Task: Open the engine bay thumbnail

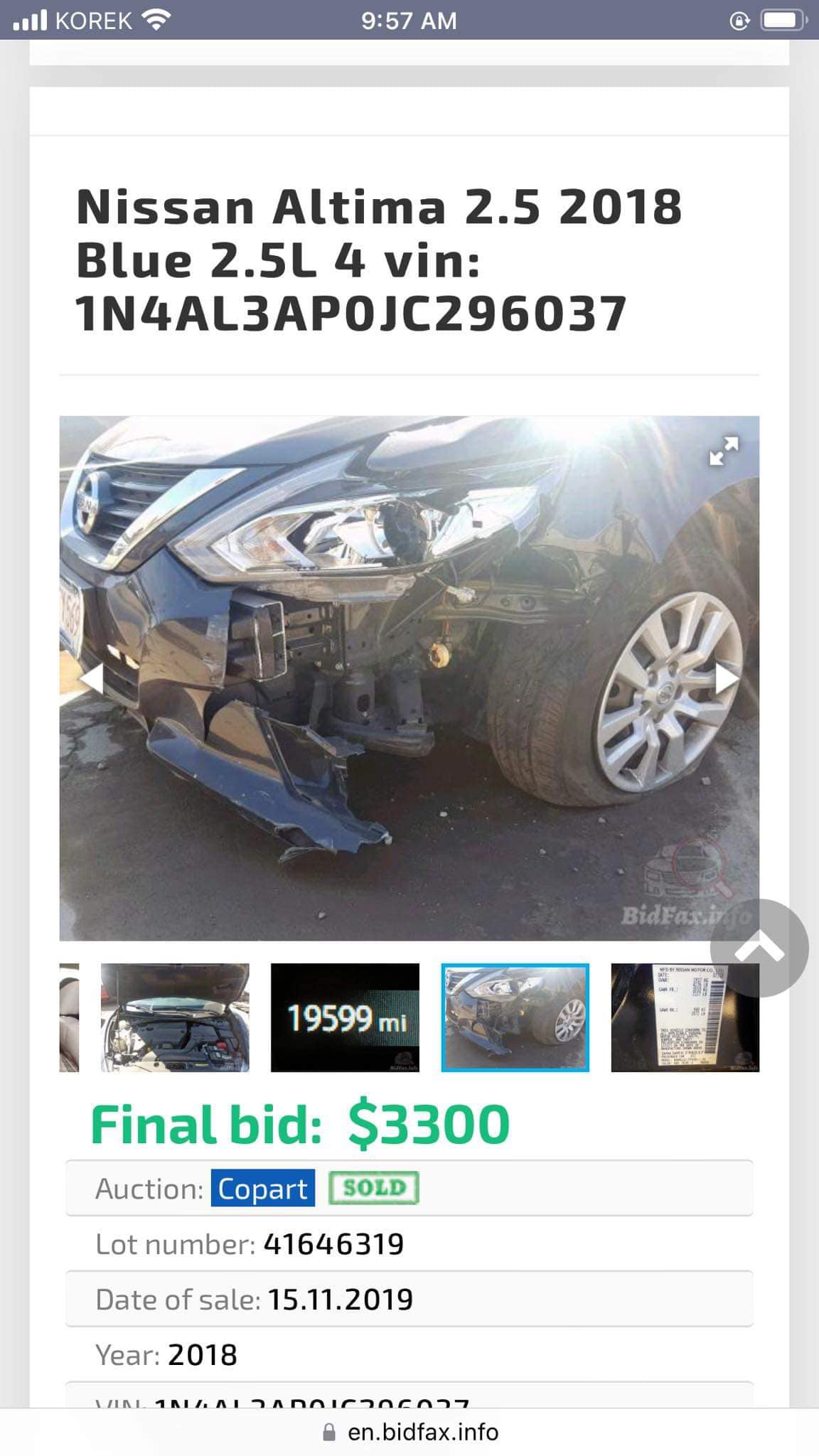Action: [x=175, y=1017]
